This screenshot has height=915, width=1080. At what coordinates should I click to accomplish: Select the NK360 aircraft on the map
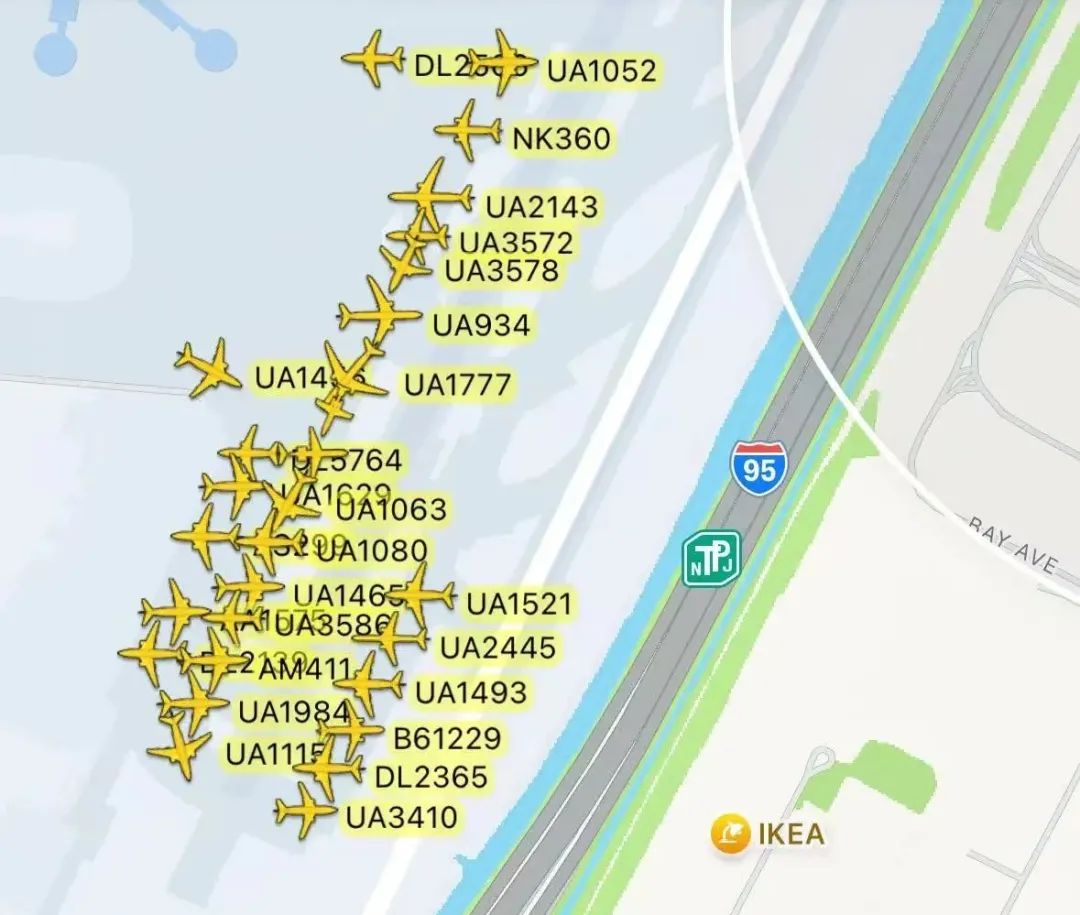click(467, 130)
